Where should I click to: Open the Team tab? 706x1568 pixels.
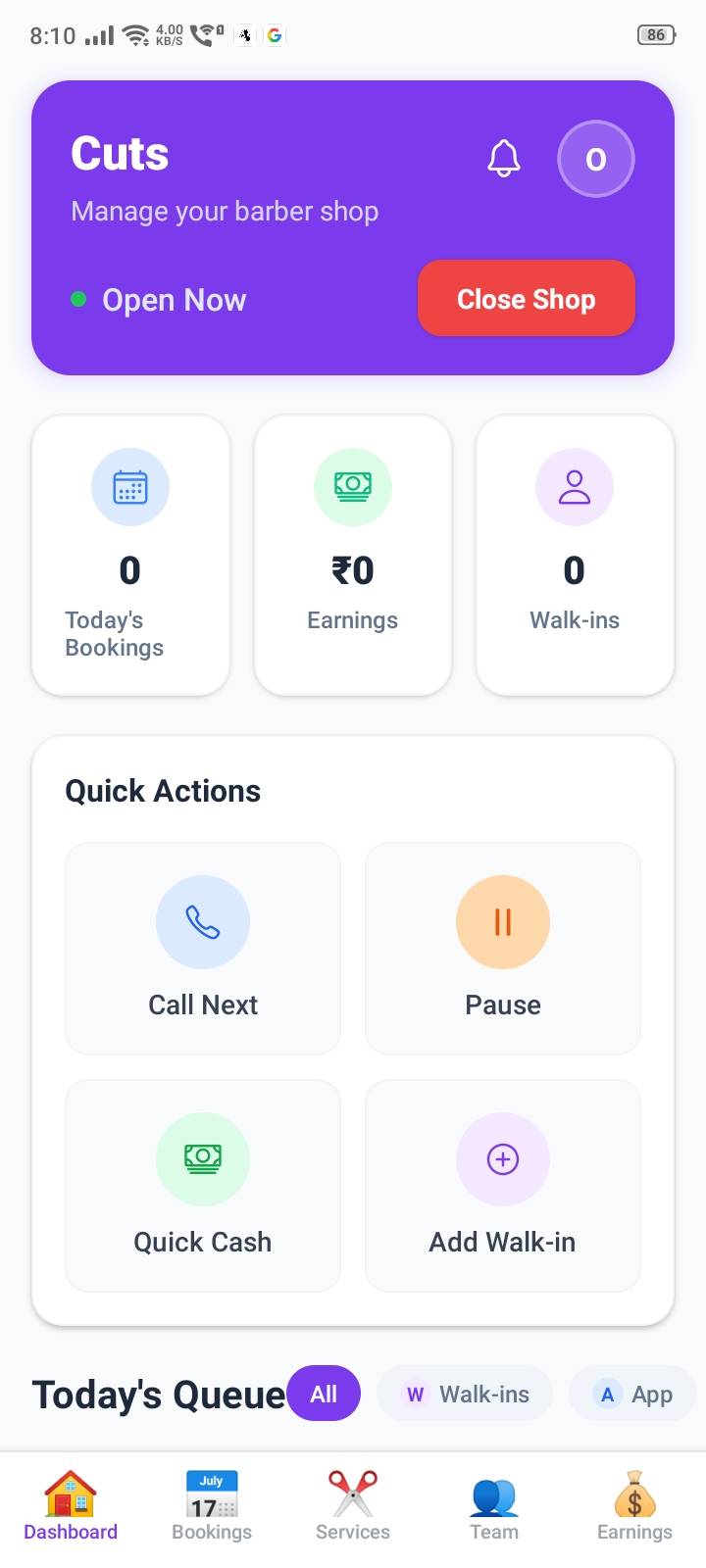click(x=494, y=1507)
